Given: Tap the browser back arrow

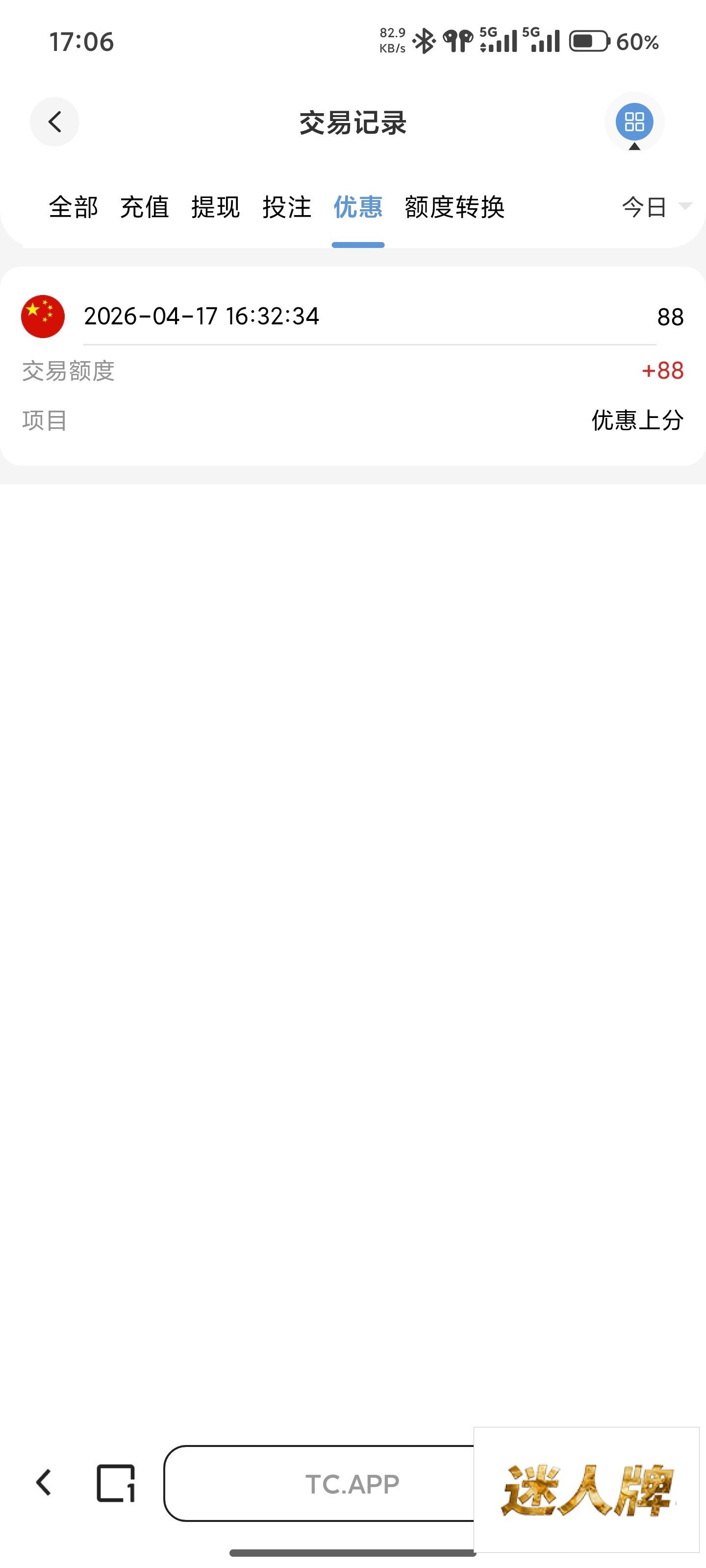Looking at the screenshot, I should tap(43, 1483).
